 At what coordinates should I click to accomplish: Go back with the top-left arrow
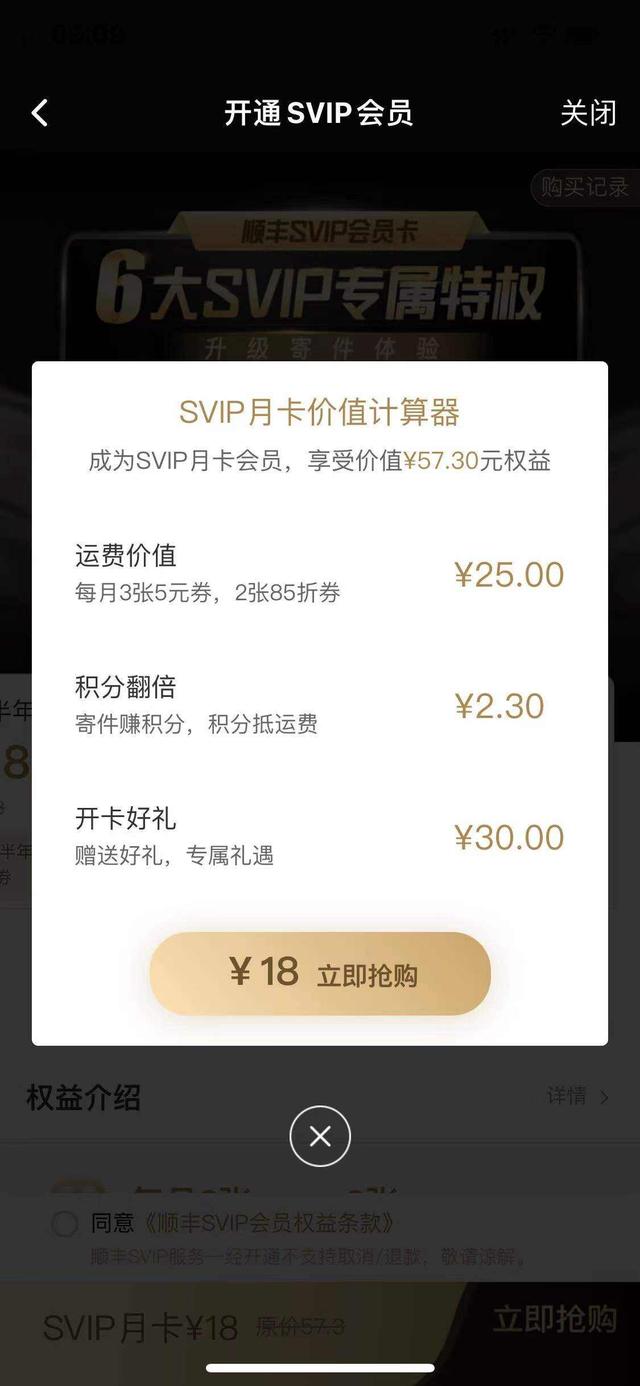tap(40, 113)
